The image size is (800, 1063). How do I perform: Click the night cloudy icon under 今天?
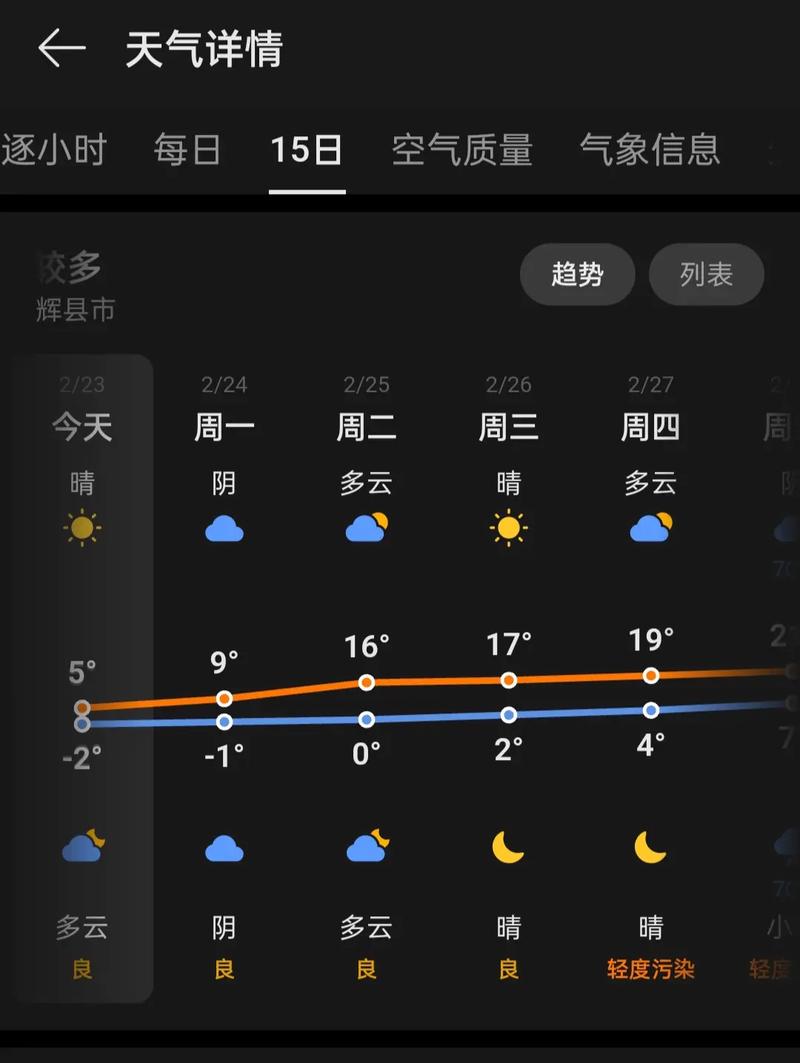pyautogui.click(x=81, y=849)
